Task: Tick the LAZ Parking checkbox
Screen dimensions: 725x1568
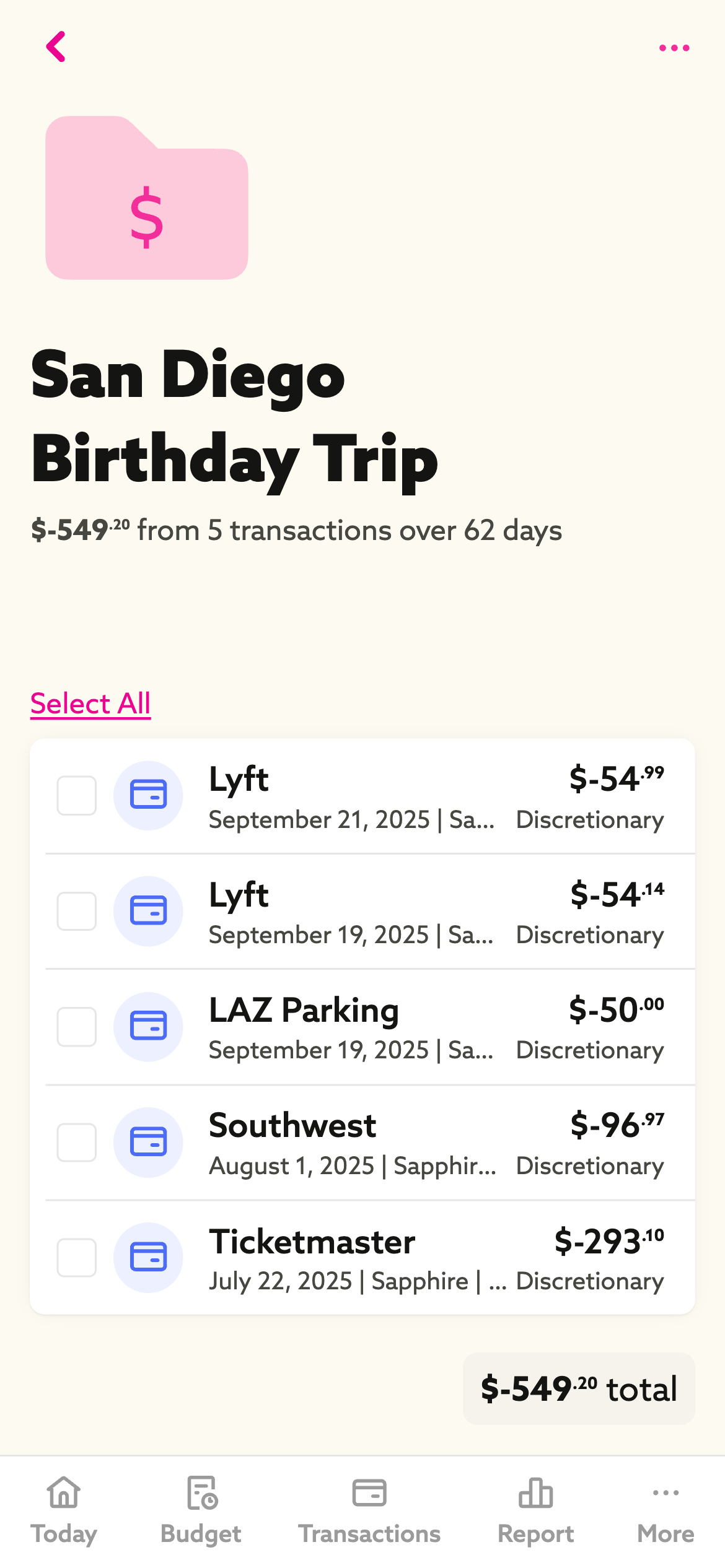Action: (x=77, y=1027)
